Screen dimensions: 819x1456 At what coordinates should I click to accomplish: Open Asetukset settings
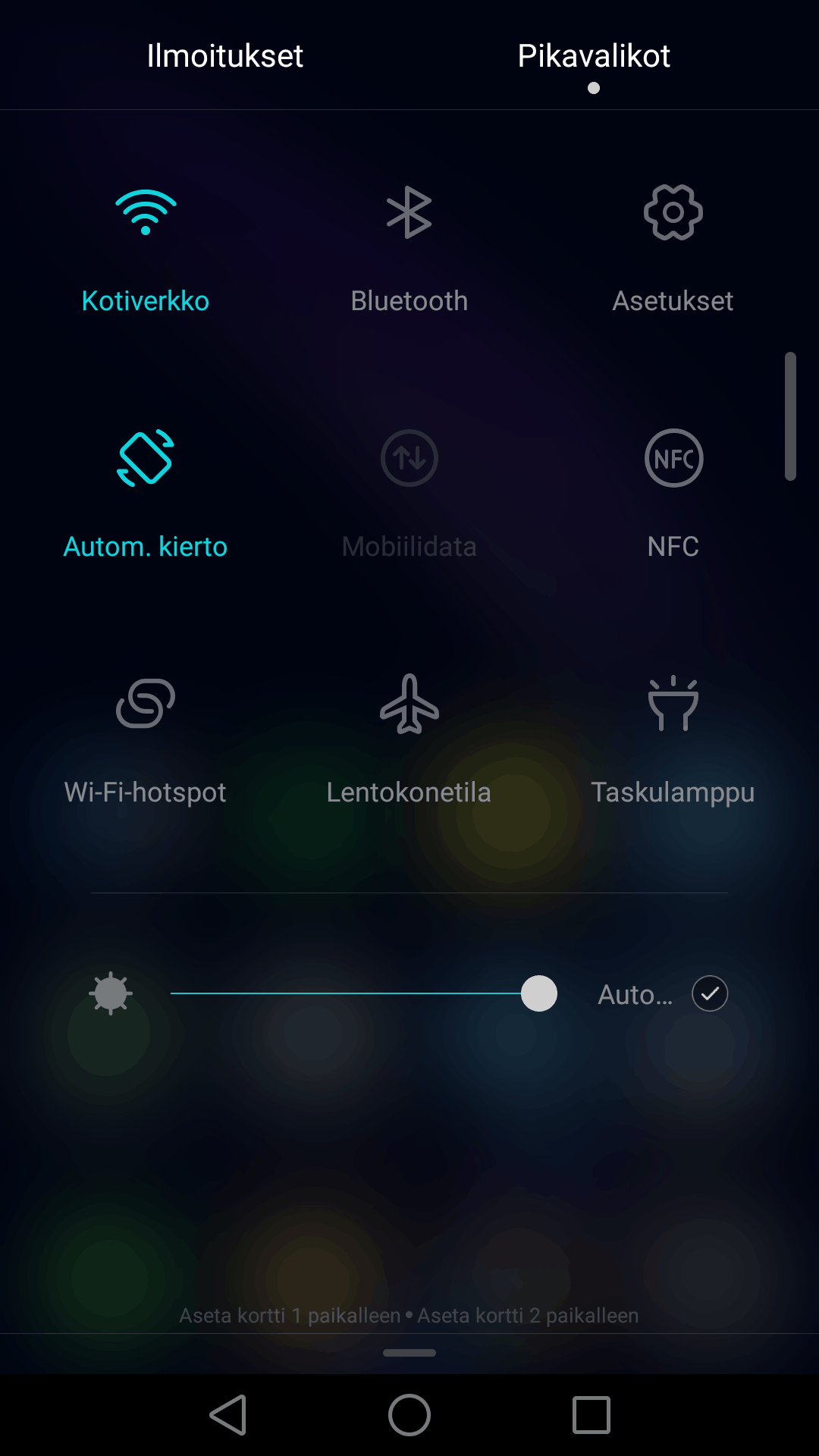(x=673, y=214)
